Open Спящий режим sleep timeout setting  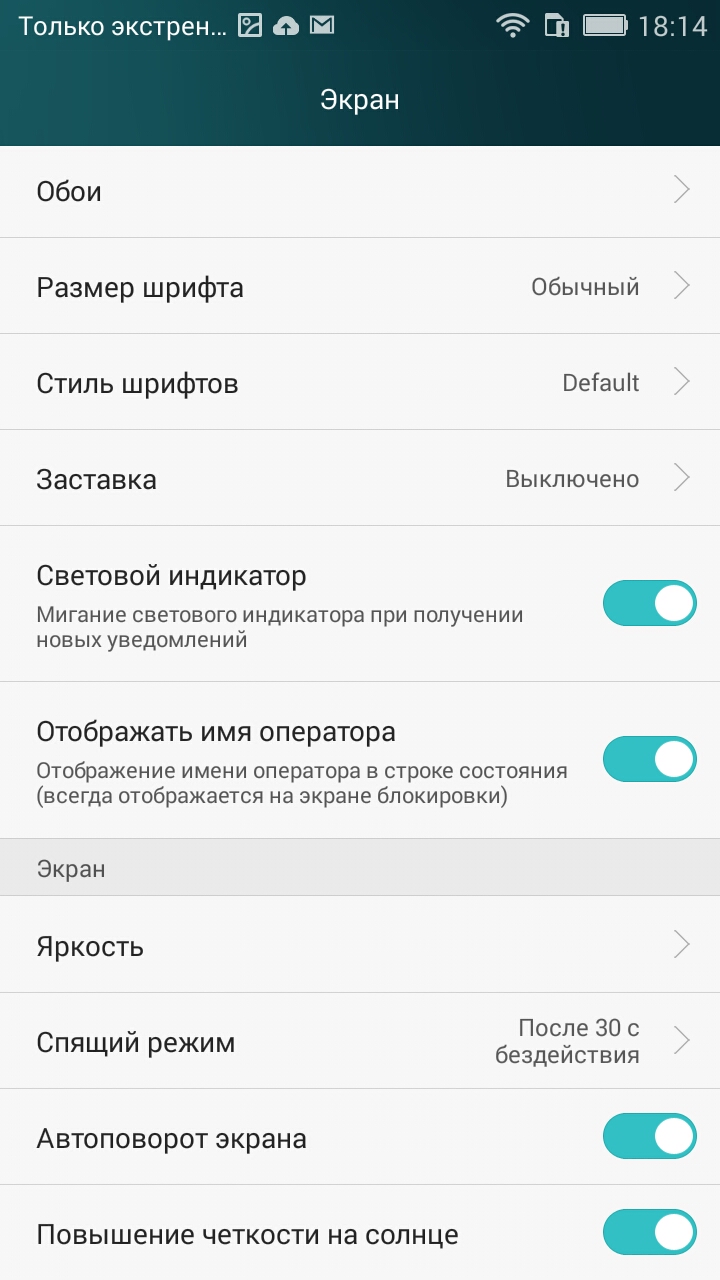[x=360, y=1041]
